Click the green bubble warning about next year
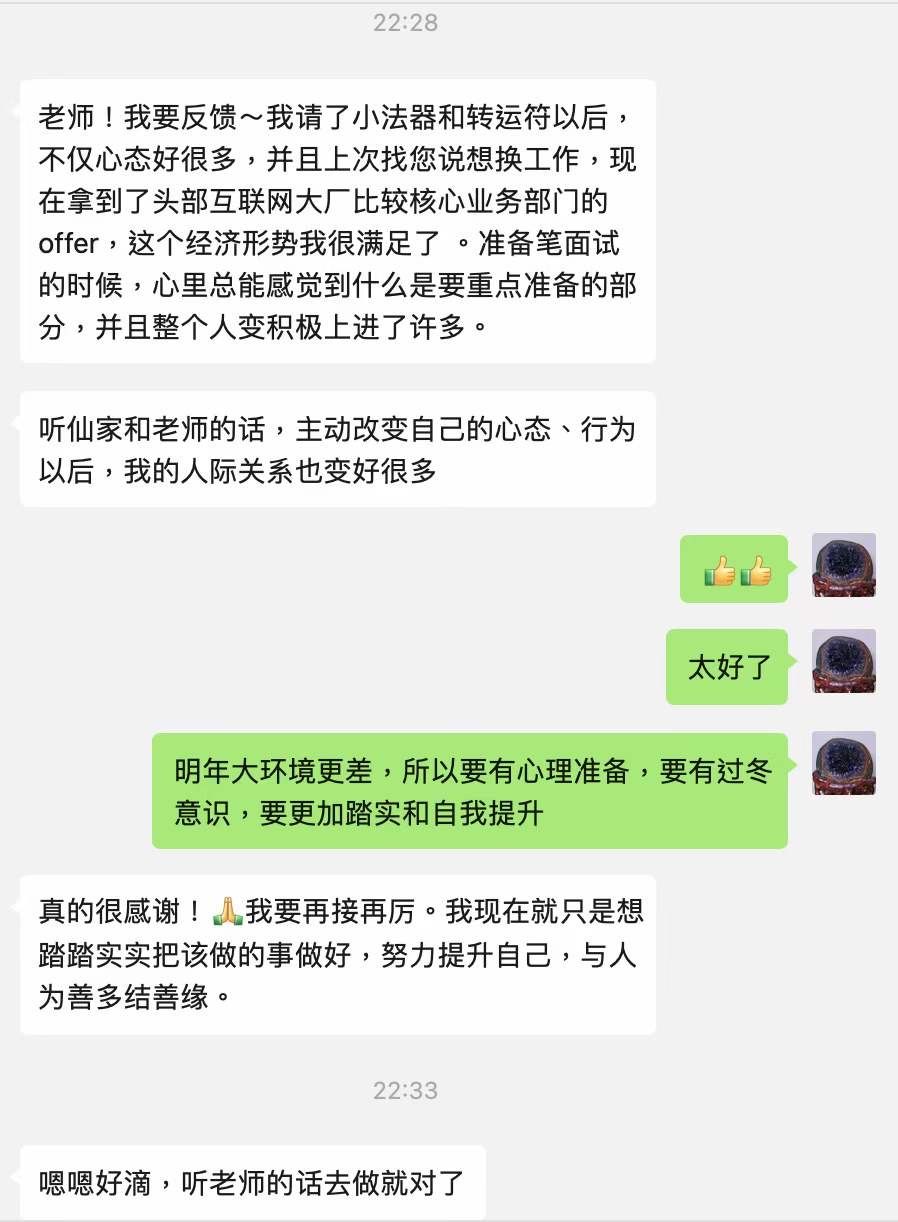898x1222 pixels. point(470,789)
